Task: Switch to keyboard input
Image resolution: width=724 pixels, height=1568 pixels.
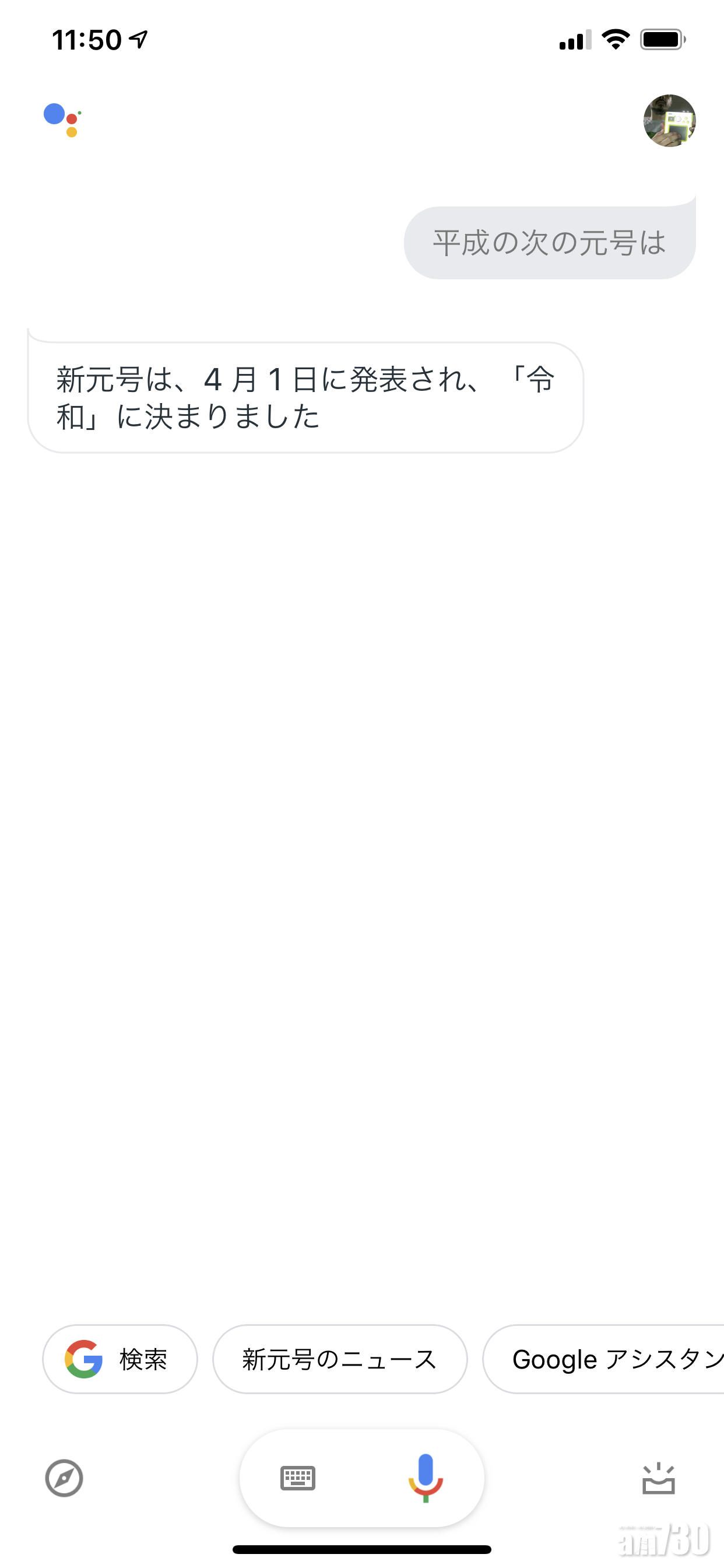Action: pyautogui.click(x=297, y=1478)
